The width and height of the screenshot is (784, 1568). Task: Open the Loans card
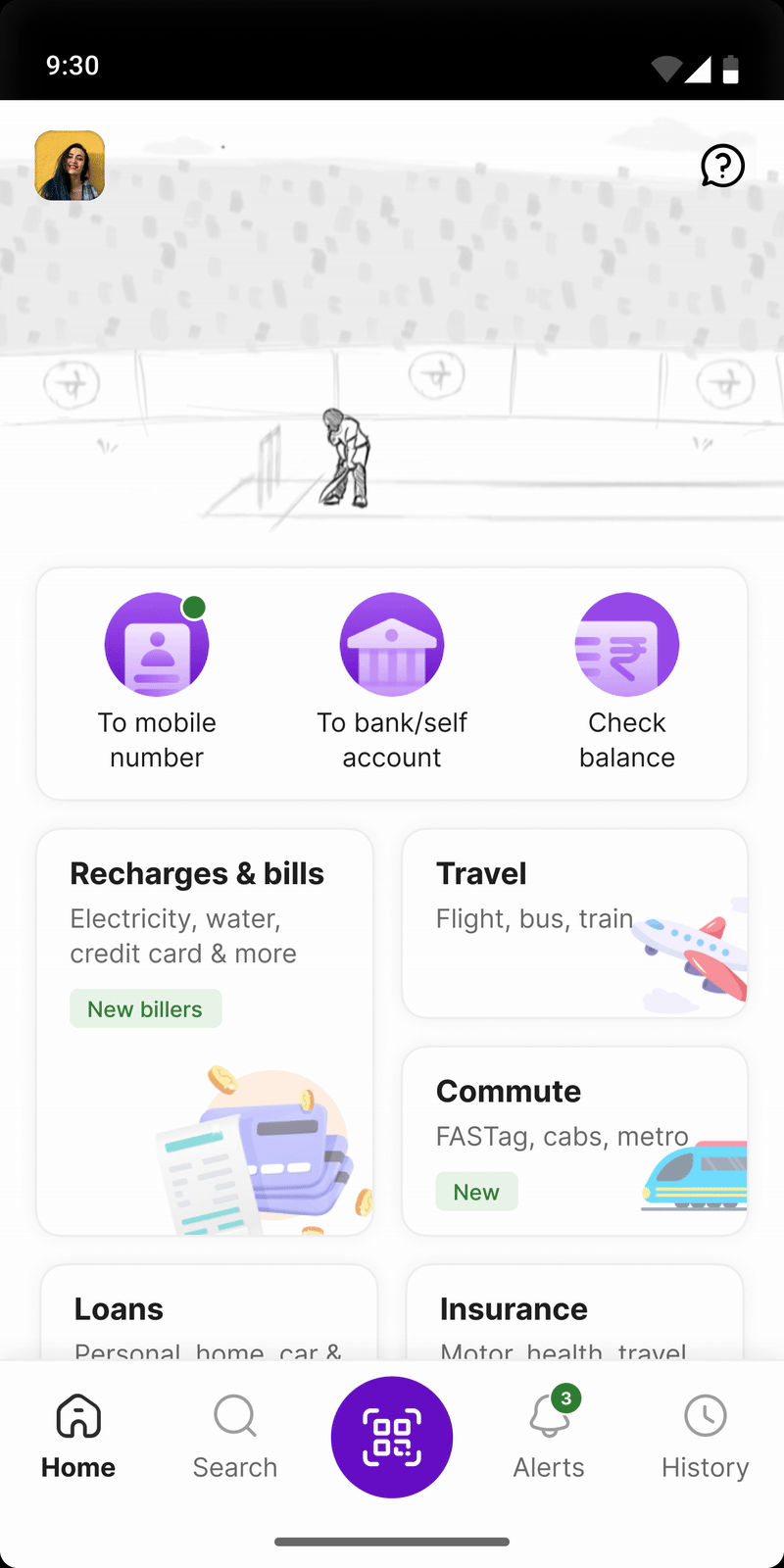[209, 1313]
